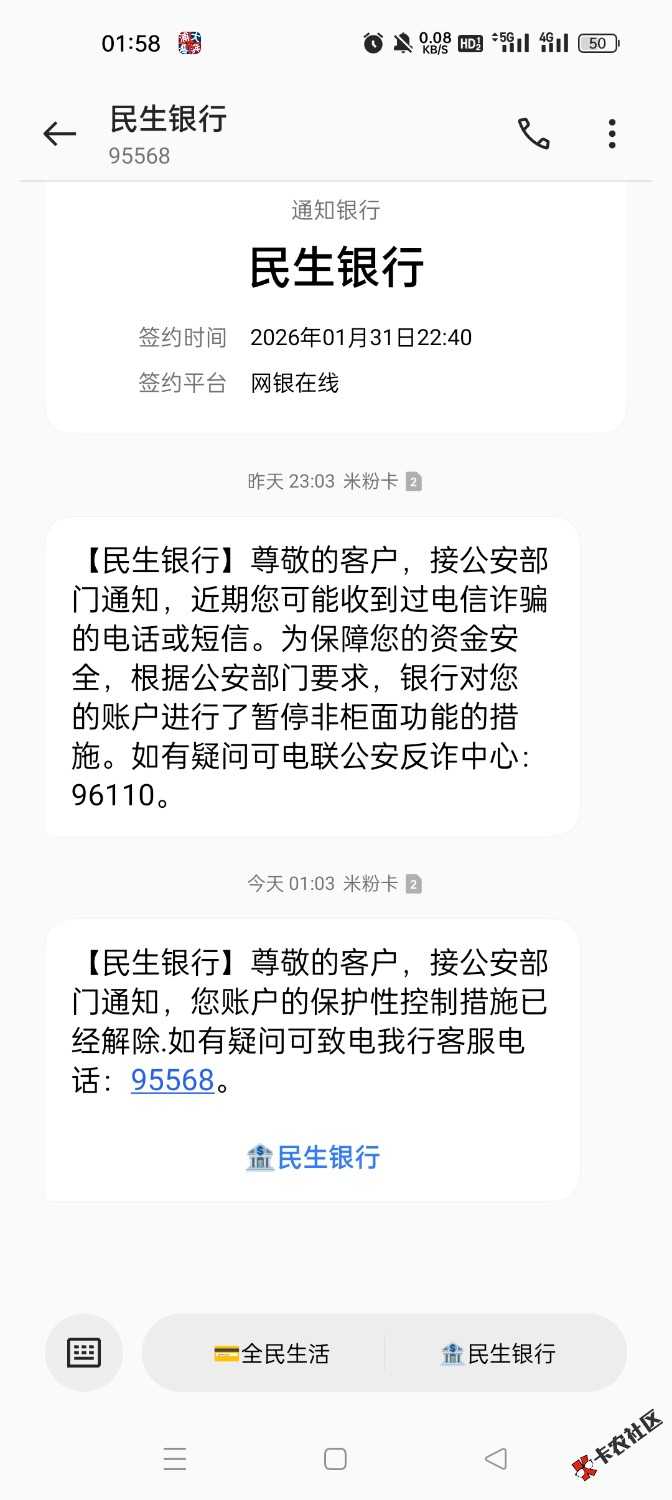This screenshot has height=1500, width=672.
Task: Go to the home screen
Action: (x=336, y=1459)
